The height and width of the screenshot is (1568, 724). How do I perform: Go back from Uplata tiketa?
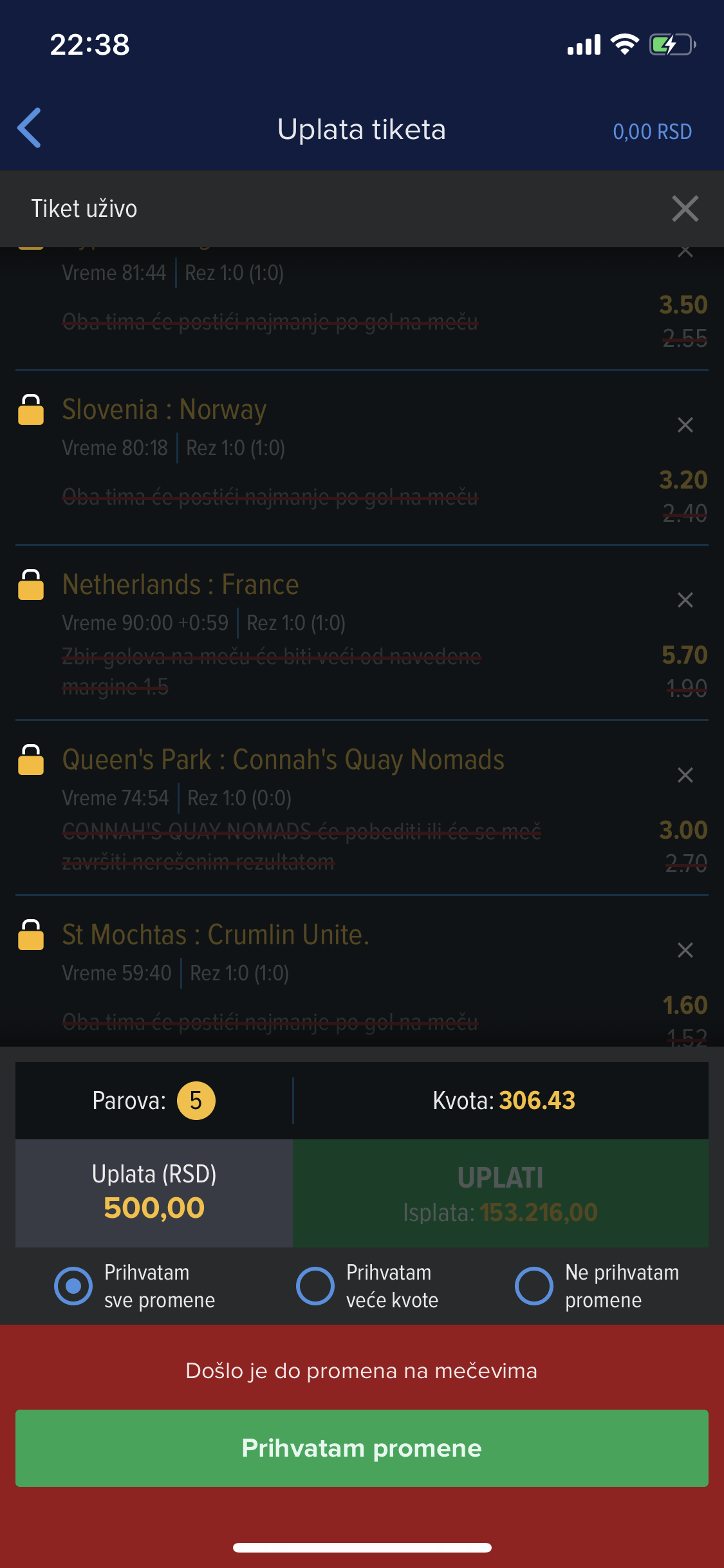(x=30, y=128)
